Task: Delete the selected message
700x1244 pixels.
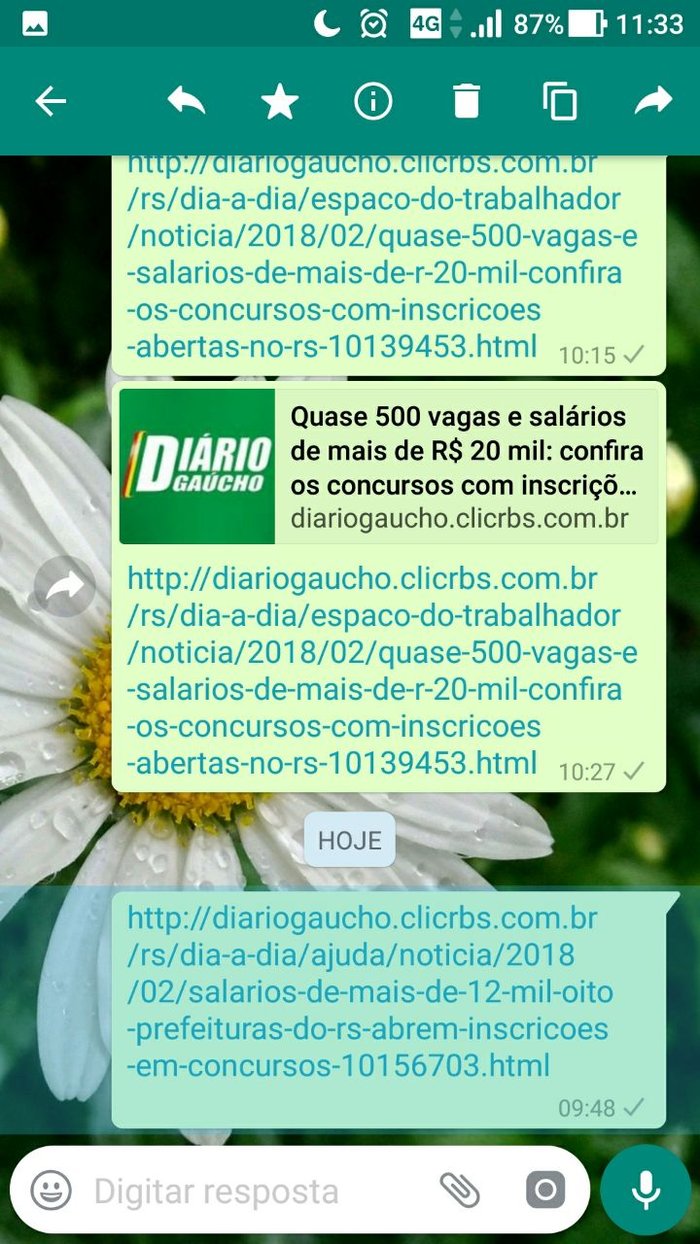Action: click(x=466, y=101)
